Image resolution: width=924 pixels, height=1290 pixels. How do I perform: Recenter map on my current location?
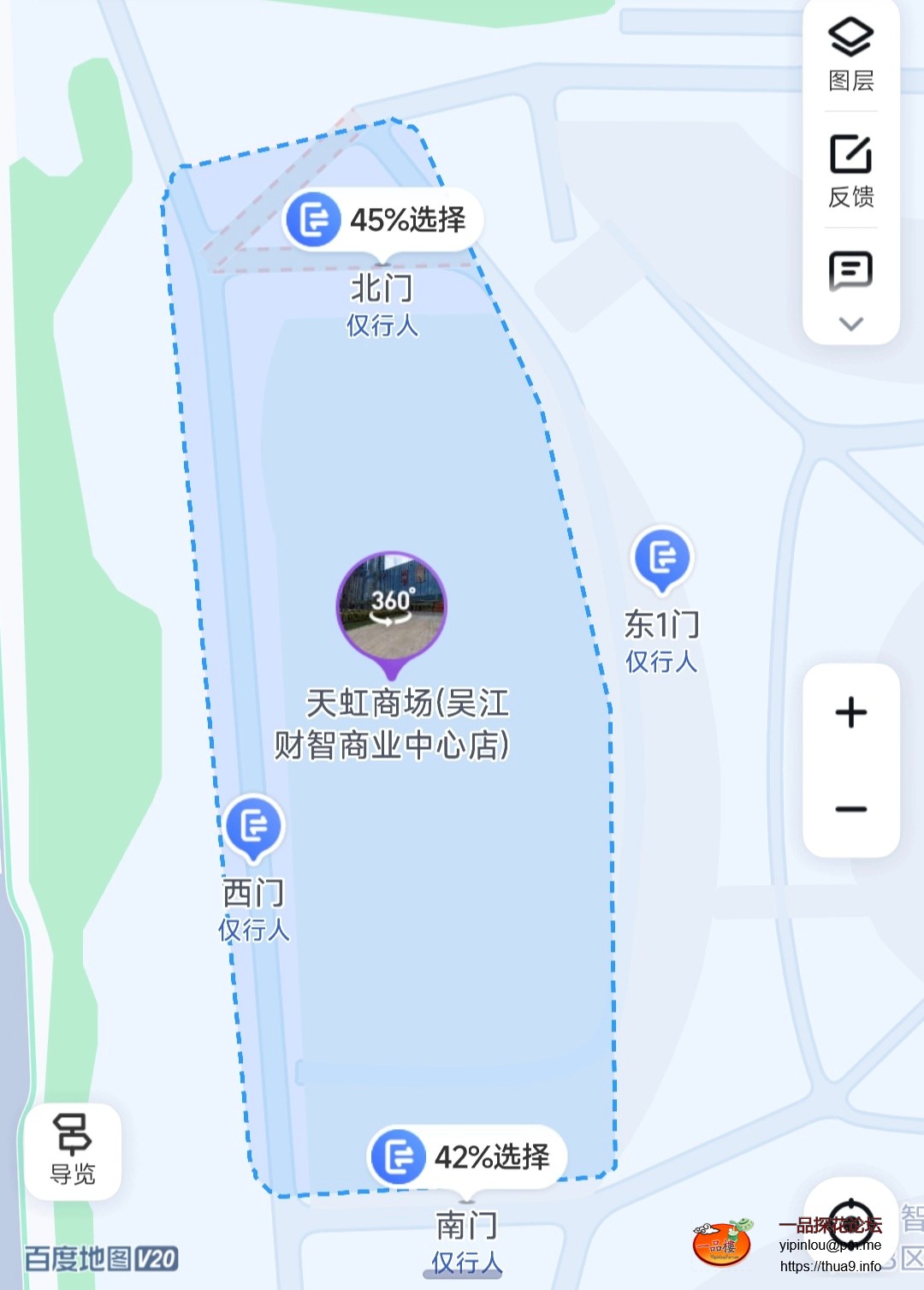850,1224
